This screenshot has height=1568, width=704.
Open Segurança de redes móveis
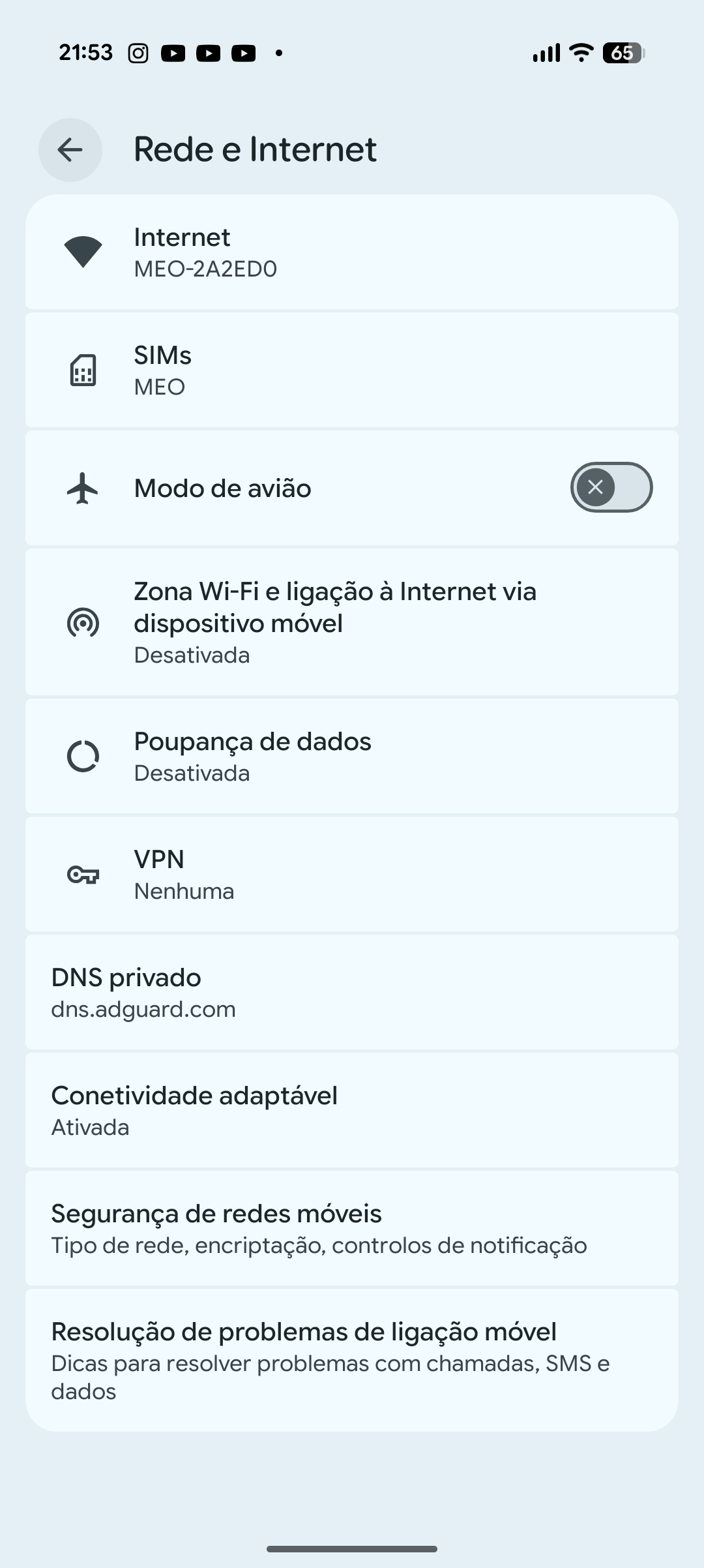(352, 1228)
